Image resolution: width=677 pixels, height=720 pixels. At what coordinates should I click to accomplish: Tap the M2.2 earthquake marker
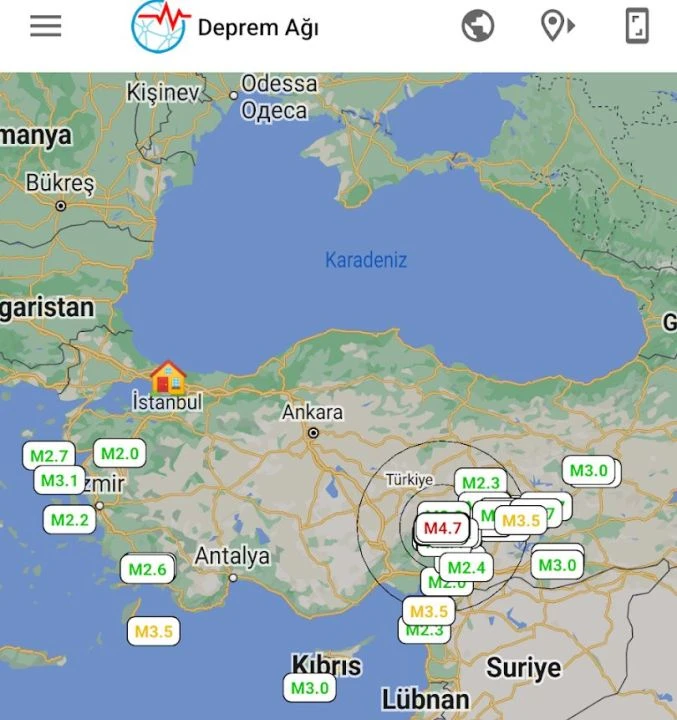(x=70, y=520)
